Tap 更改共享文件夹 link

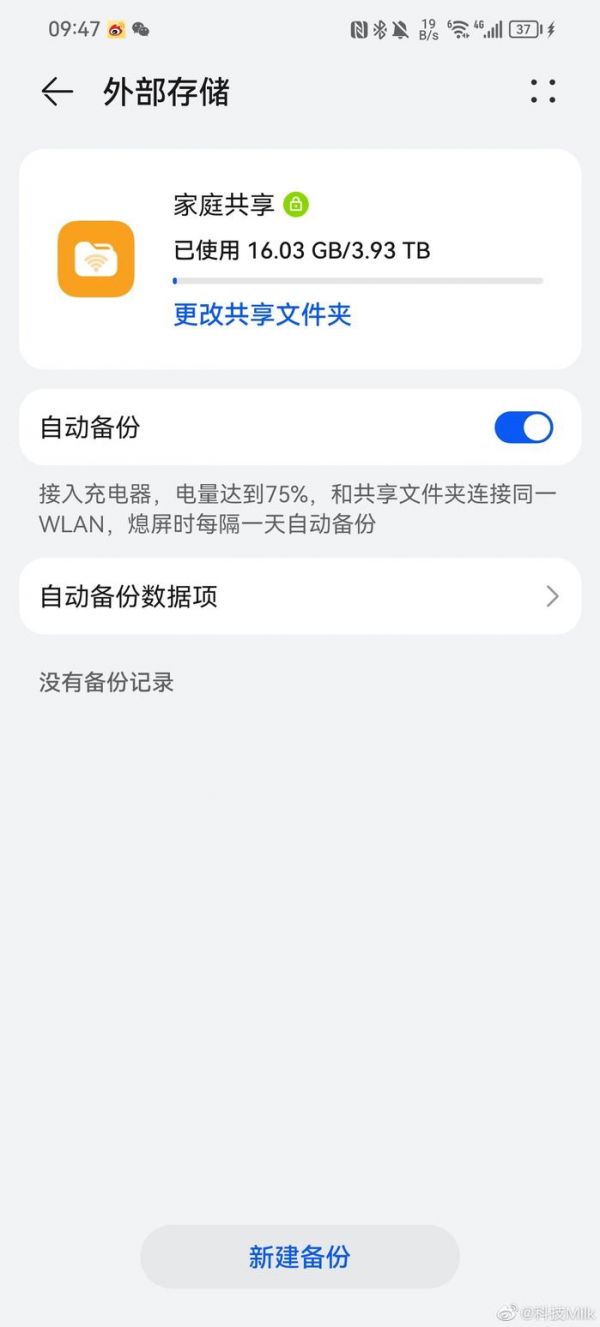click(x=262, y=315)
